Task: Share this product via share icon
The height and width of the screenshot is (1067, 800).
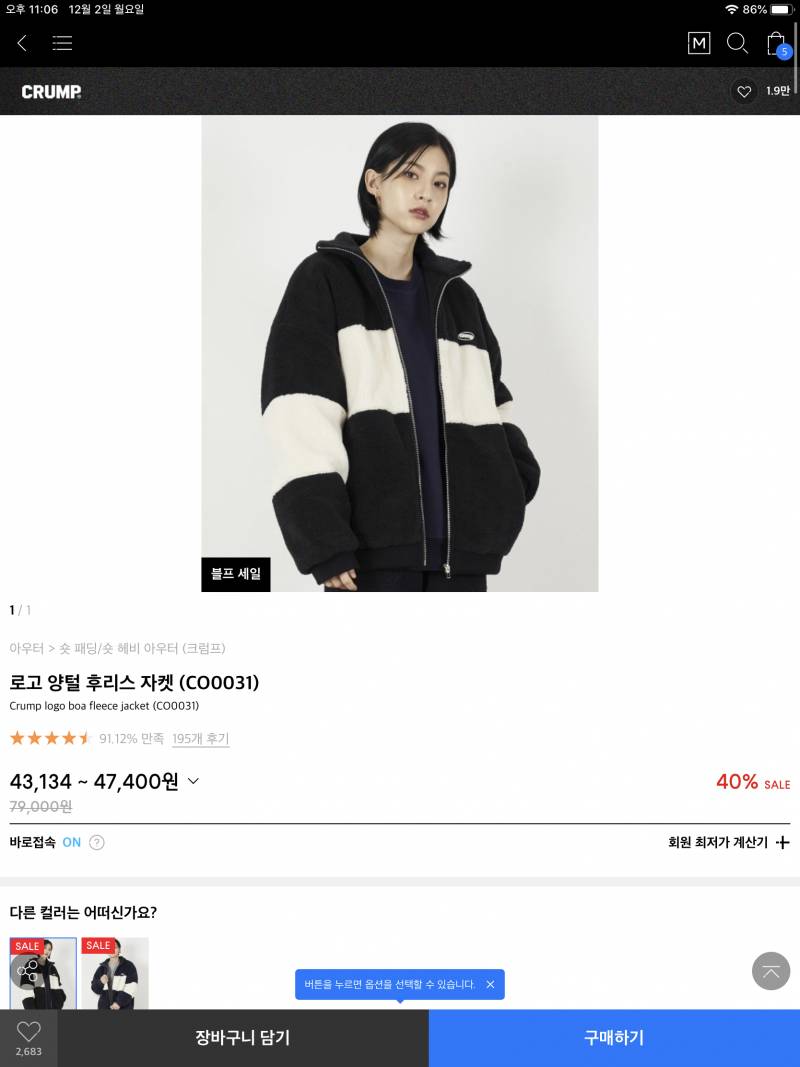Action: click(27, 971)
